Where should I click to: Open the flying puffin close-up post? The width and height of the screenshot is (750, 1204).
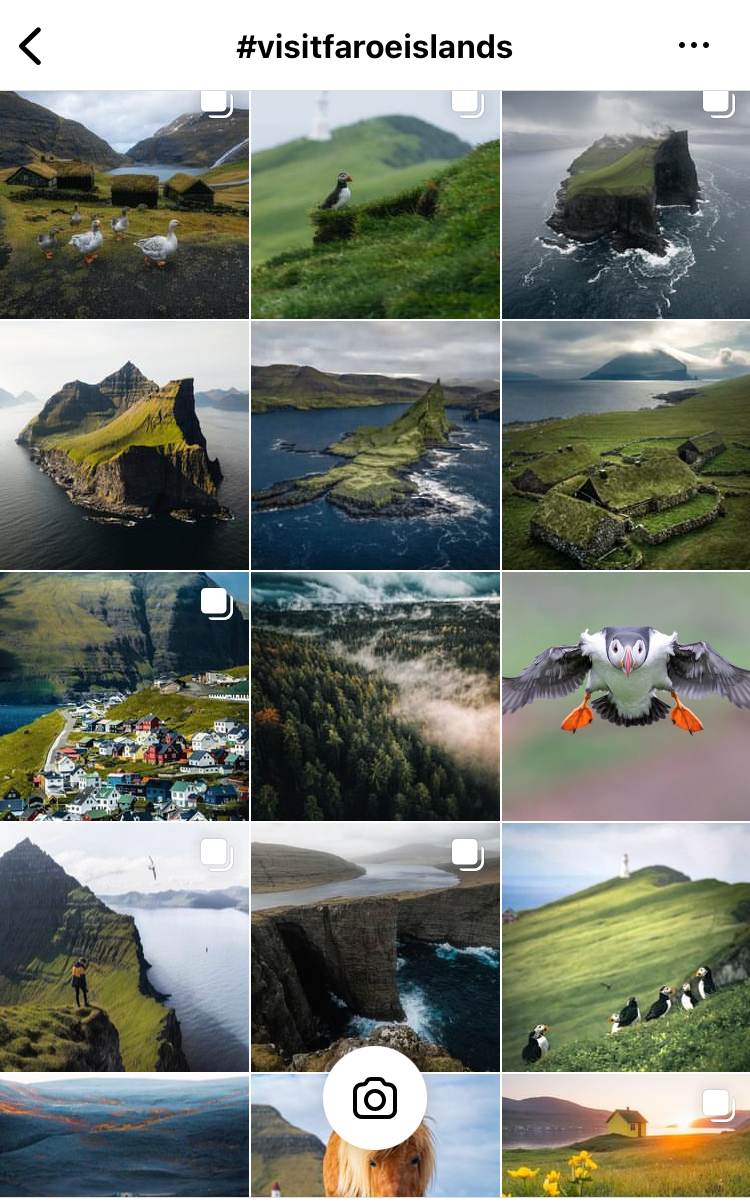pos(626,696)
